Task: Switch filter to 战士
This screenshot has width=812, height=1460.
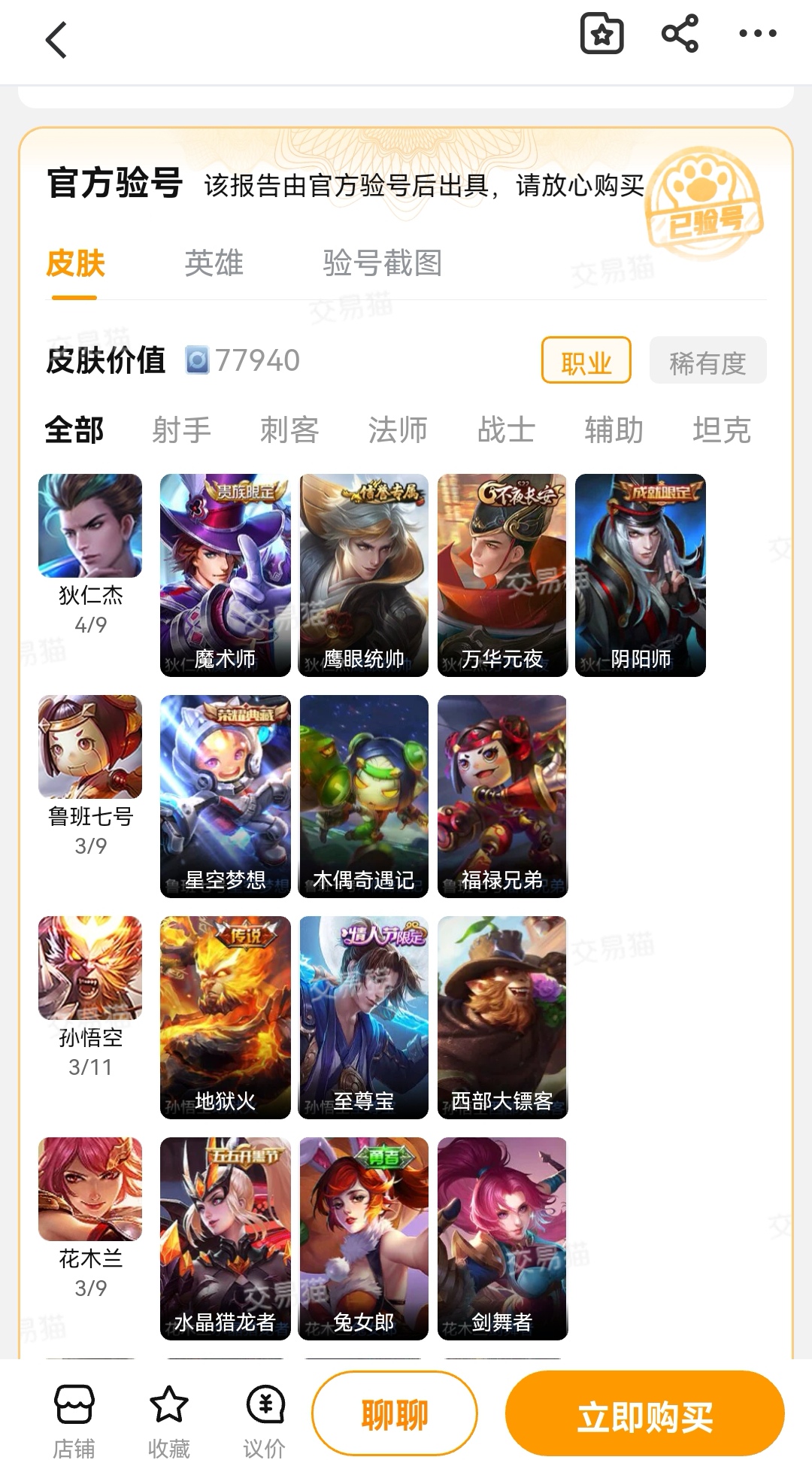Action: [x=506, y=430]
